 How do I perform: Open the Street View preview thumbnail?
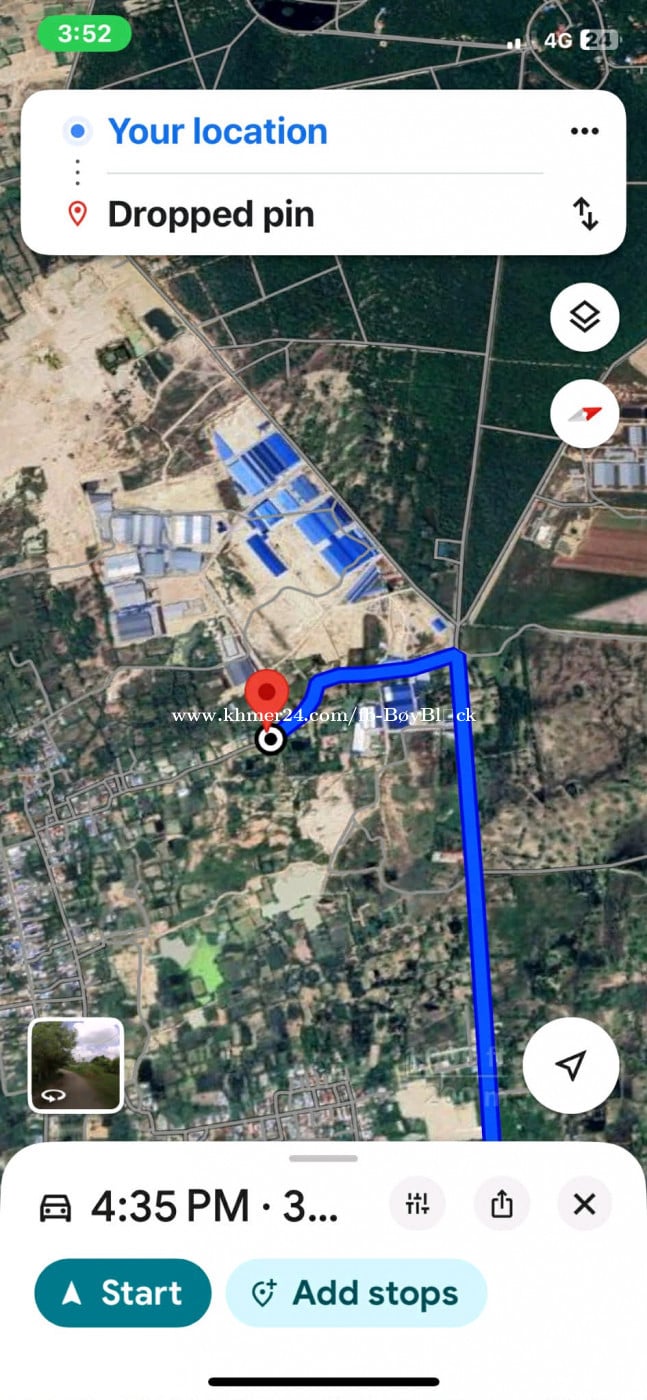76,1065
